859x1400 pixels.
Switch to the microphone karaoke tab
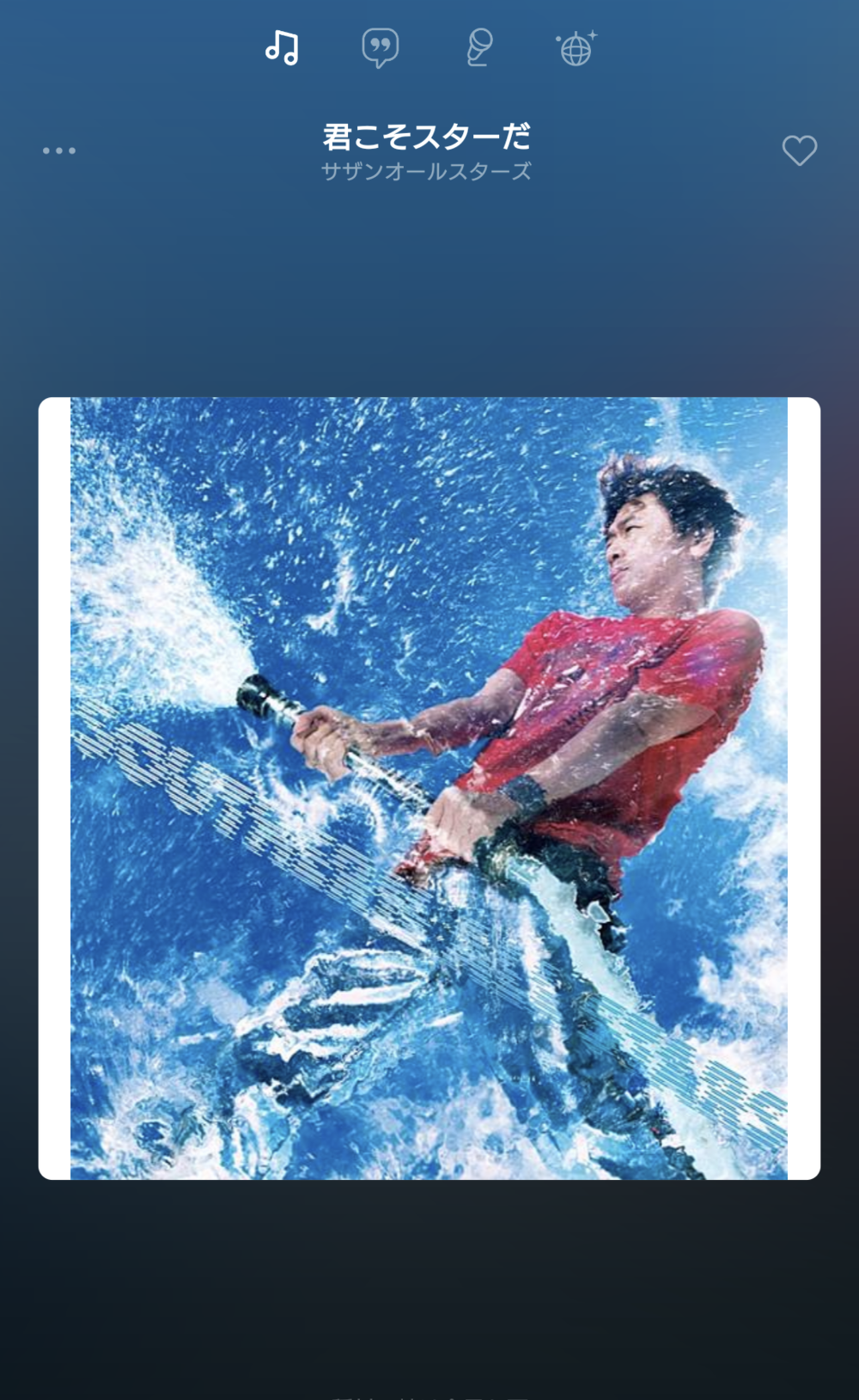point(478,47)
